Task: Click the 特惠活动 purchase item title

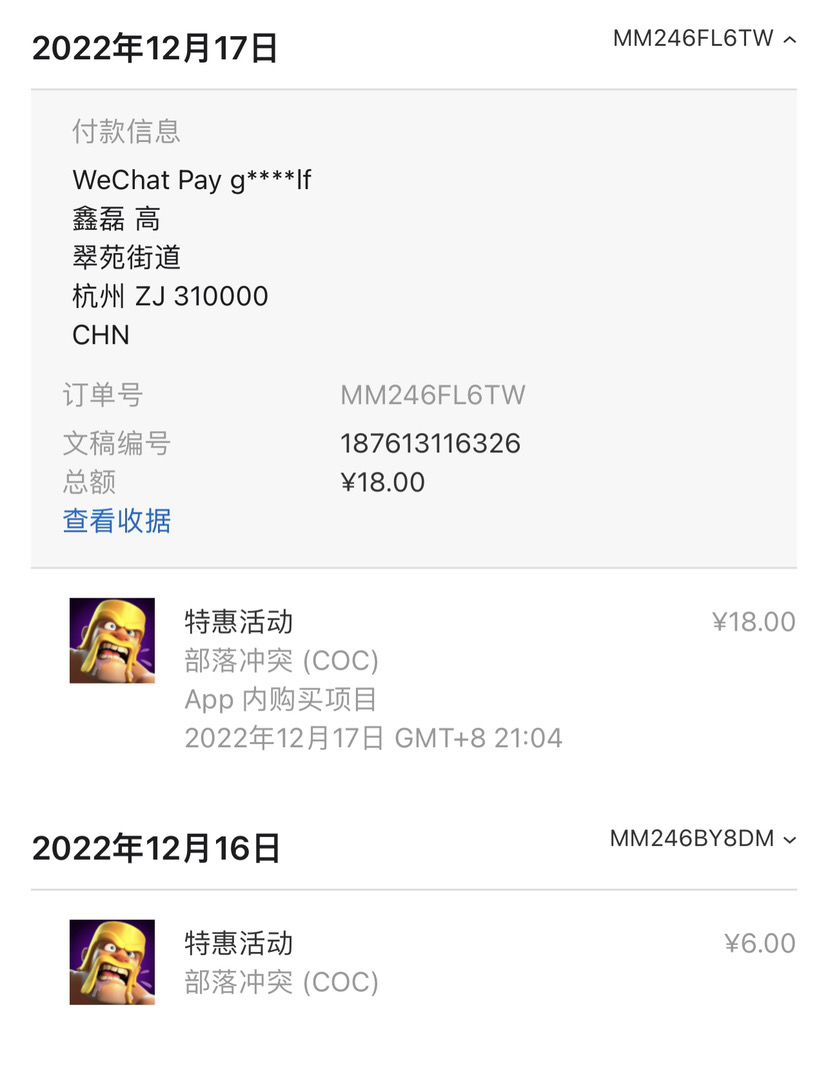Action: (237, 622)
